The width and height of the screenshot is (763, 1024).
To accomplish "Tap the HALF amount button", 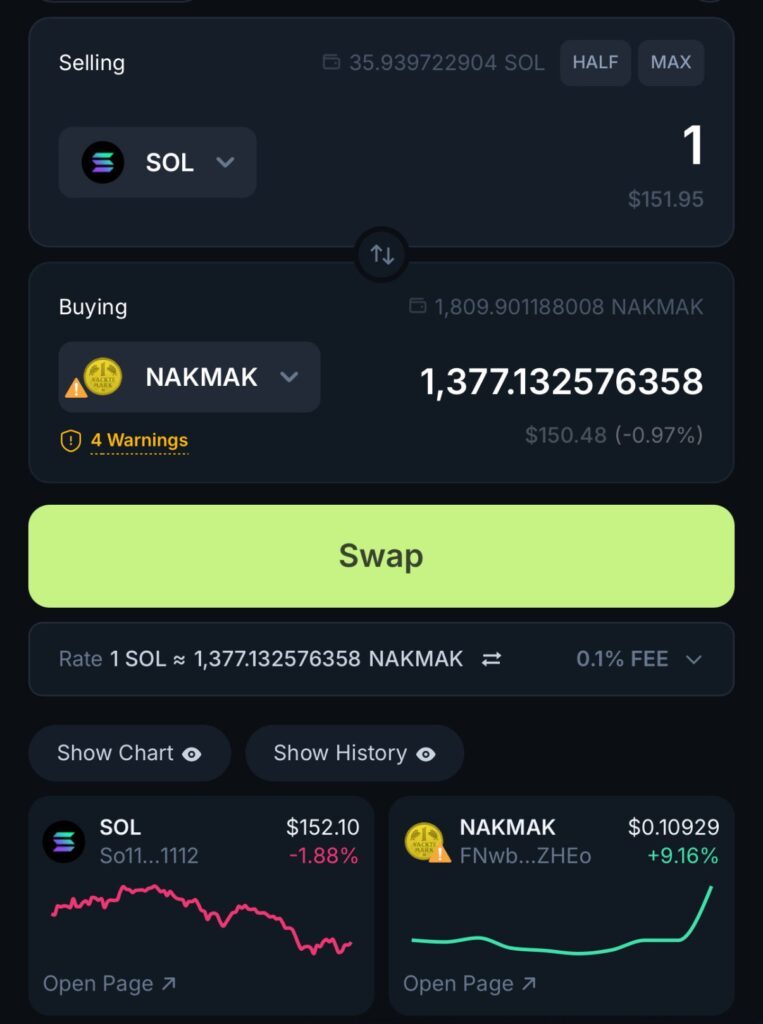I will coord(595,62).
